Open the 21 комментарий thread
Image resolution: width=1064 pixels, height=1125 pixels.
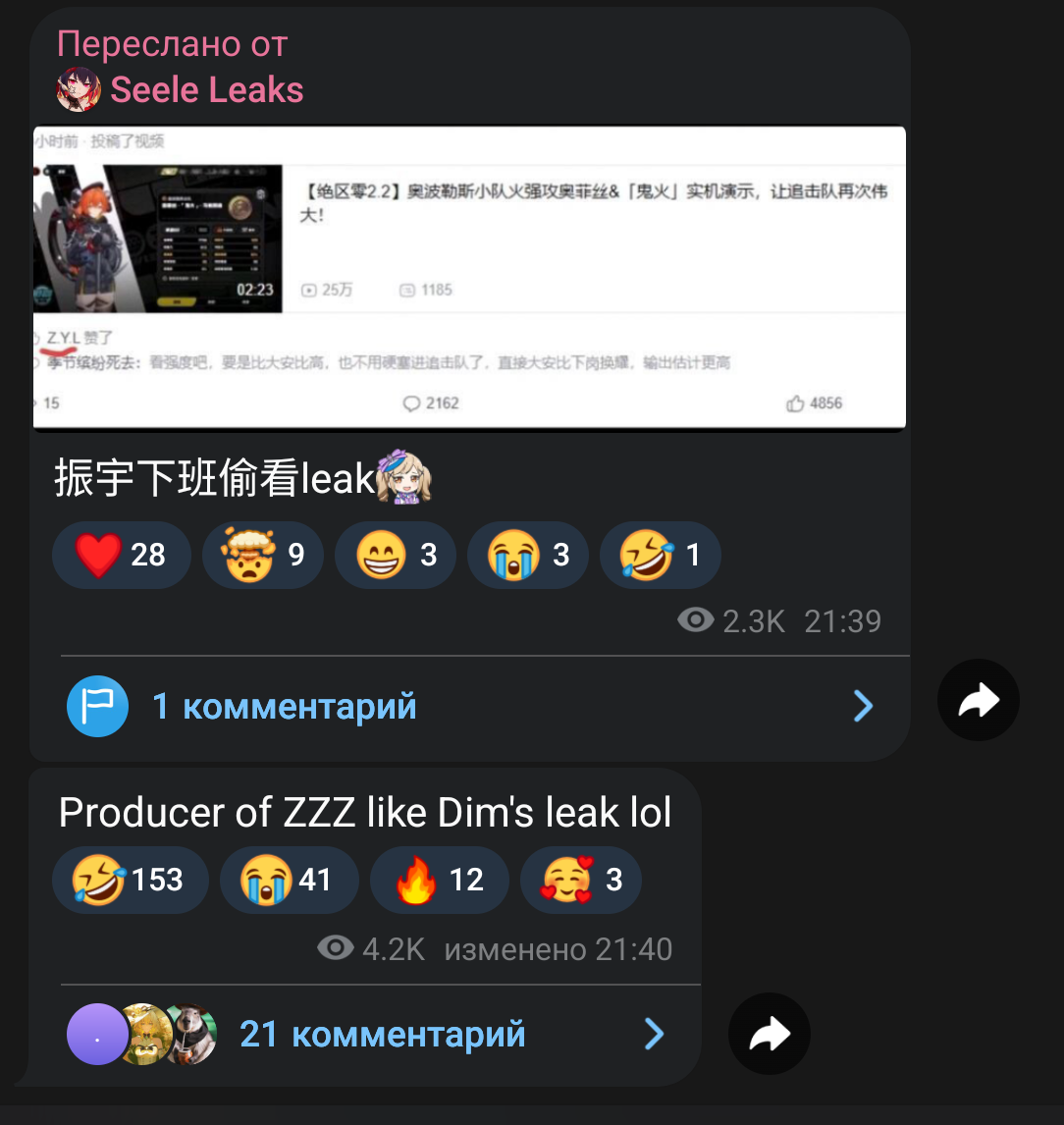tap(381, 1034)
